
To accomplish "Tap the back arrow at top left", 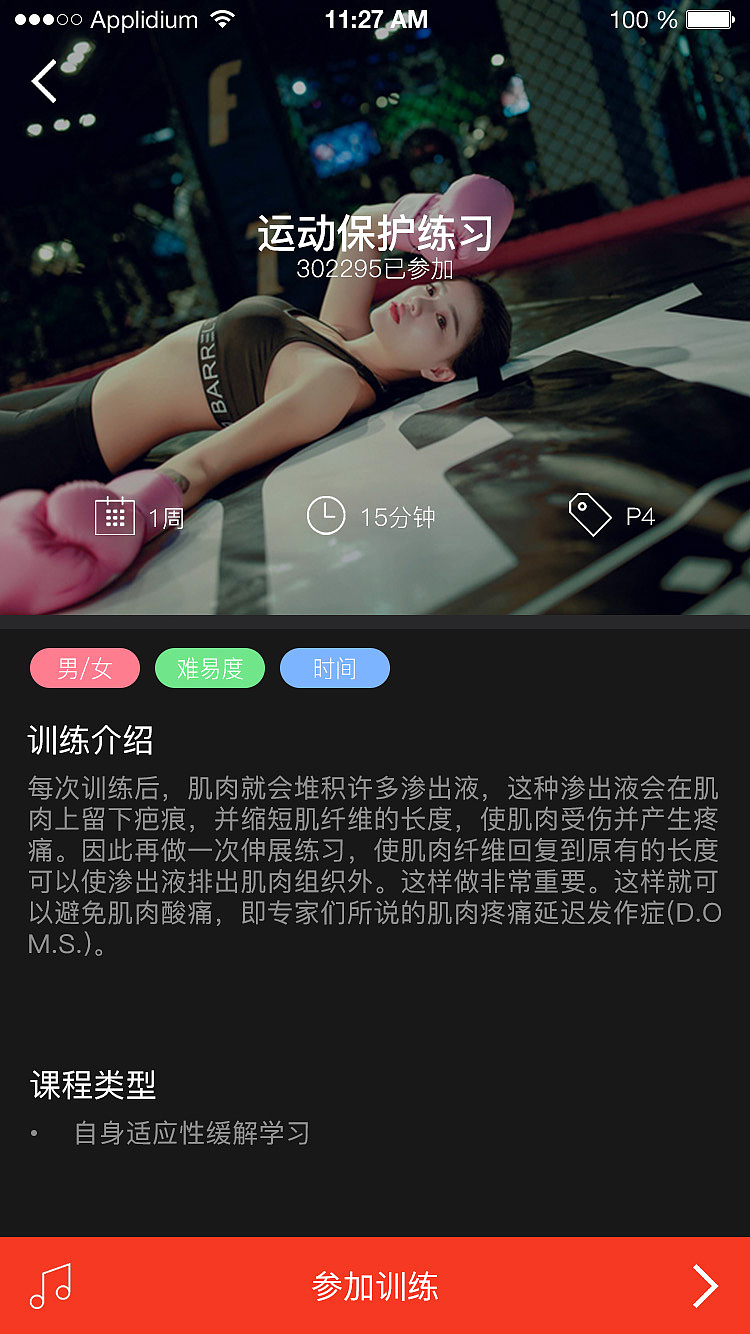I will tap(42, 80).
